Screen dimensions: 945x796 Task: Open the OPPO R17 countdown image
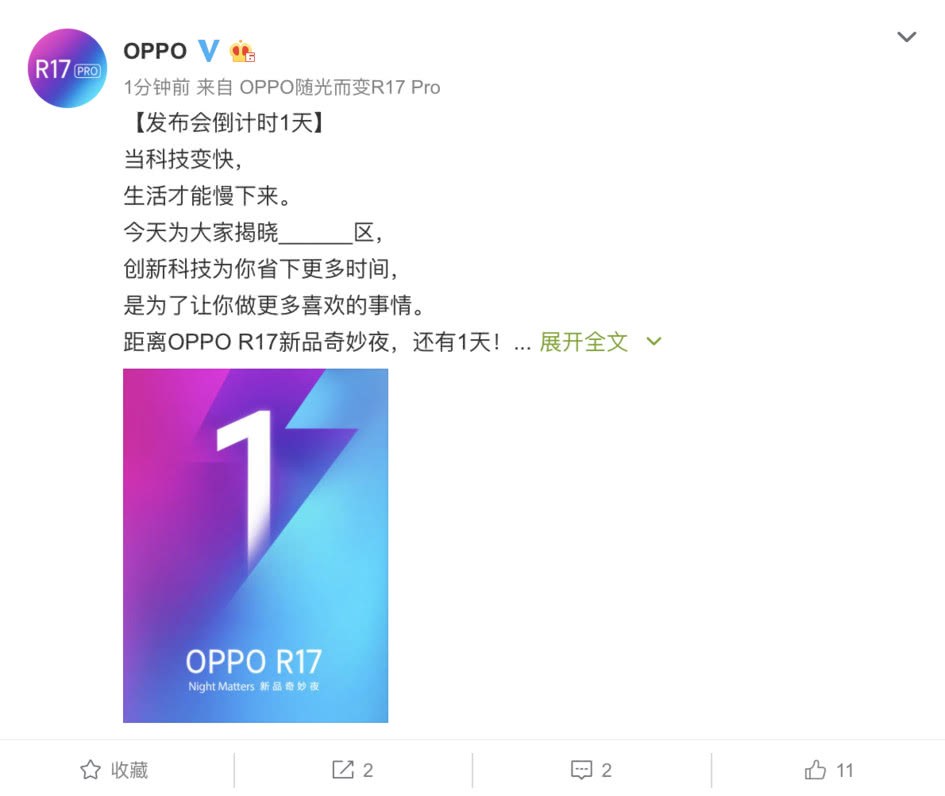[255, 545]
